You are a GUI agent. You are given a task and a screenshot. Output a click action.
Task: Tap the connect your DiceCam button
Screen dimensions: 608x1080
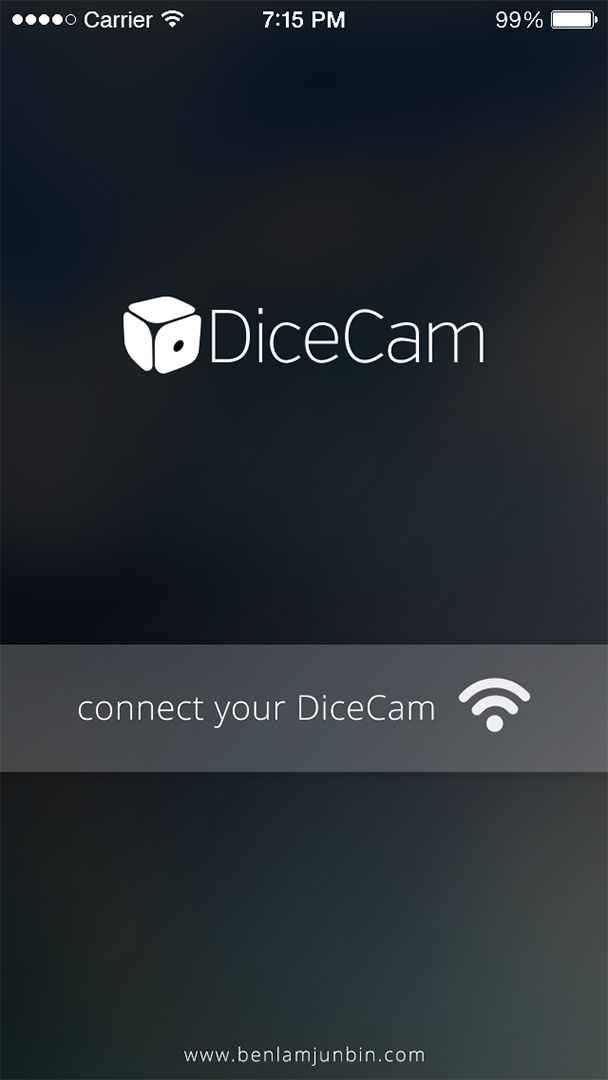(x=304, y=708)
